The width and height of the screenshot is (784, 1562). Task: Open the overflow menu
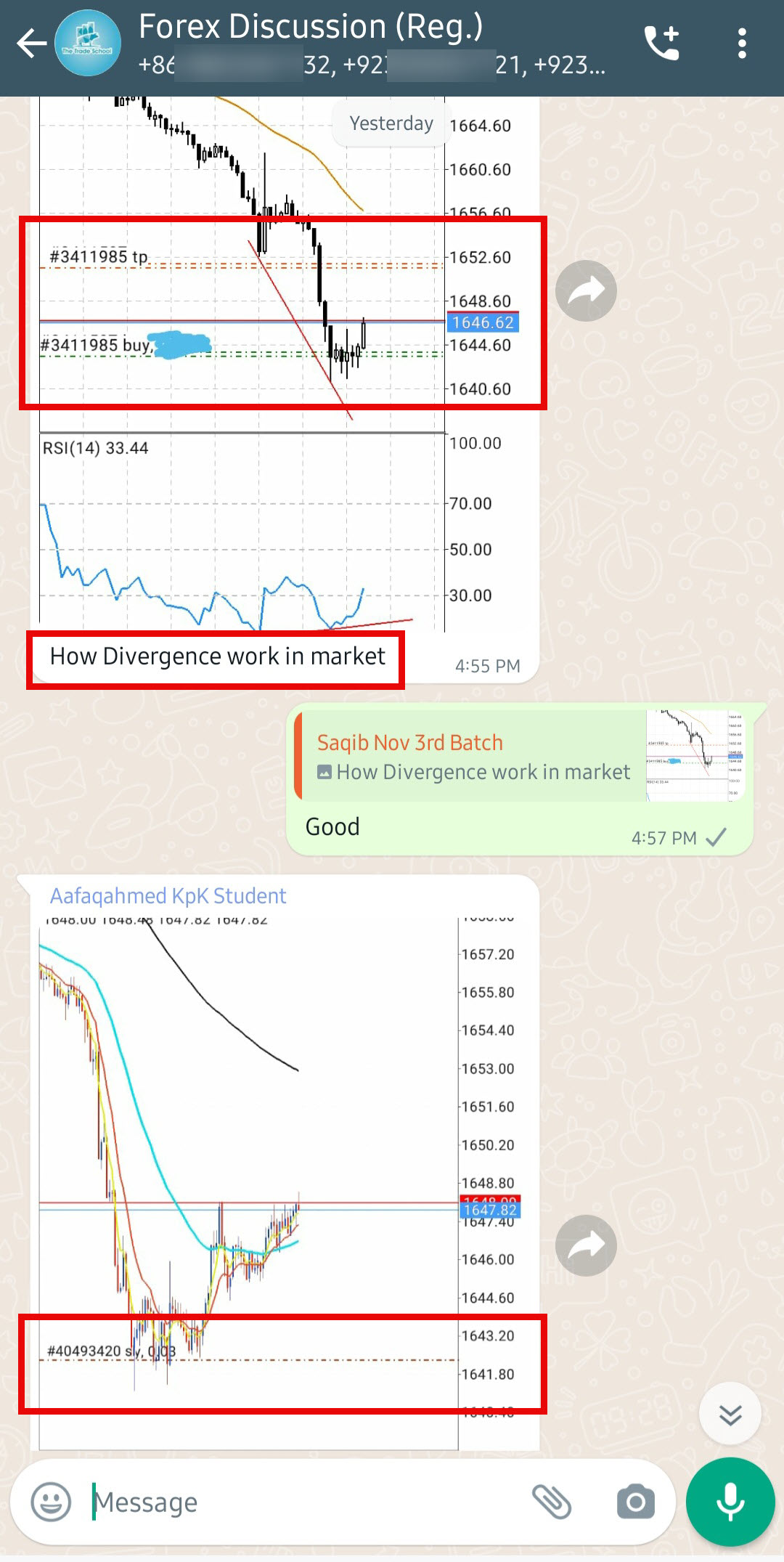(741, 44)
